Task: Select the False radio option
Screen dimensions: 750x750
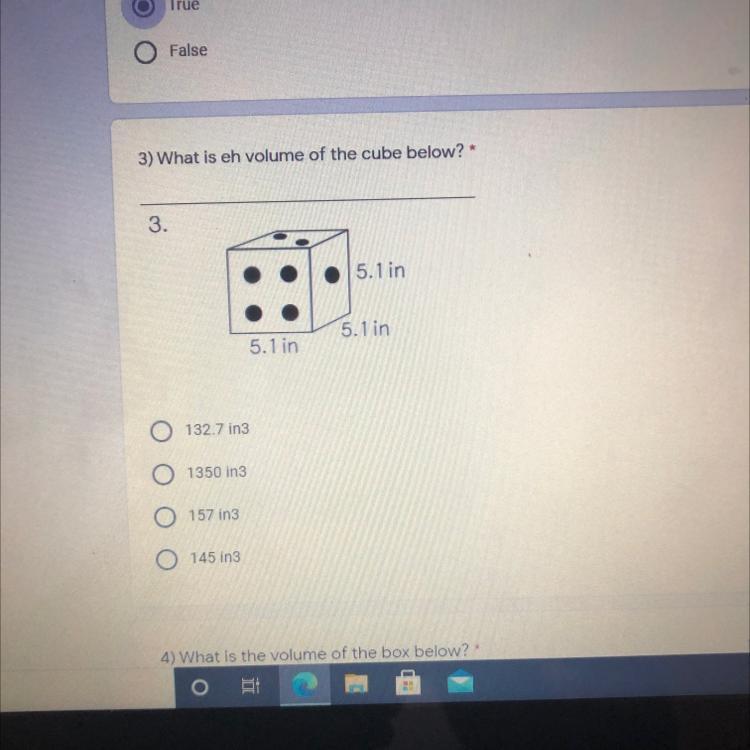Action: [145, 52]
